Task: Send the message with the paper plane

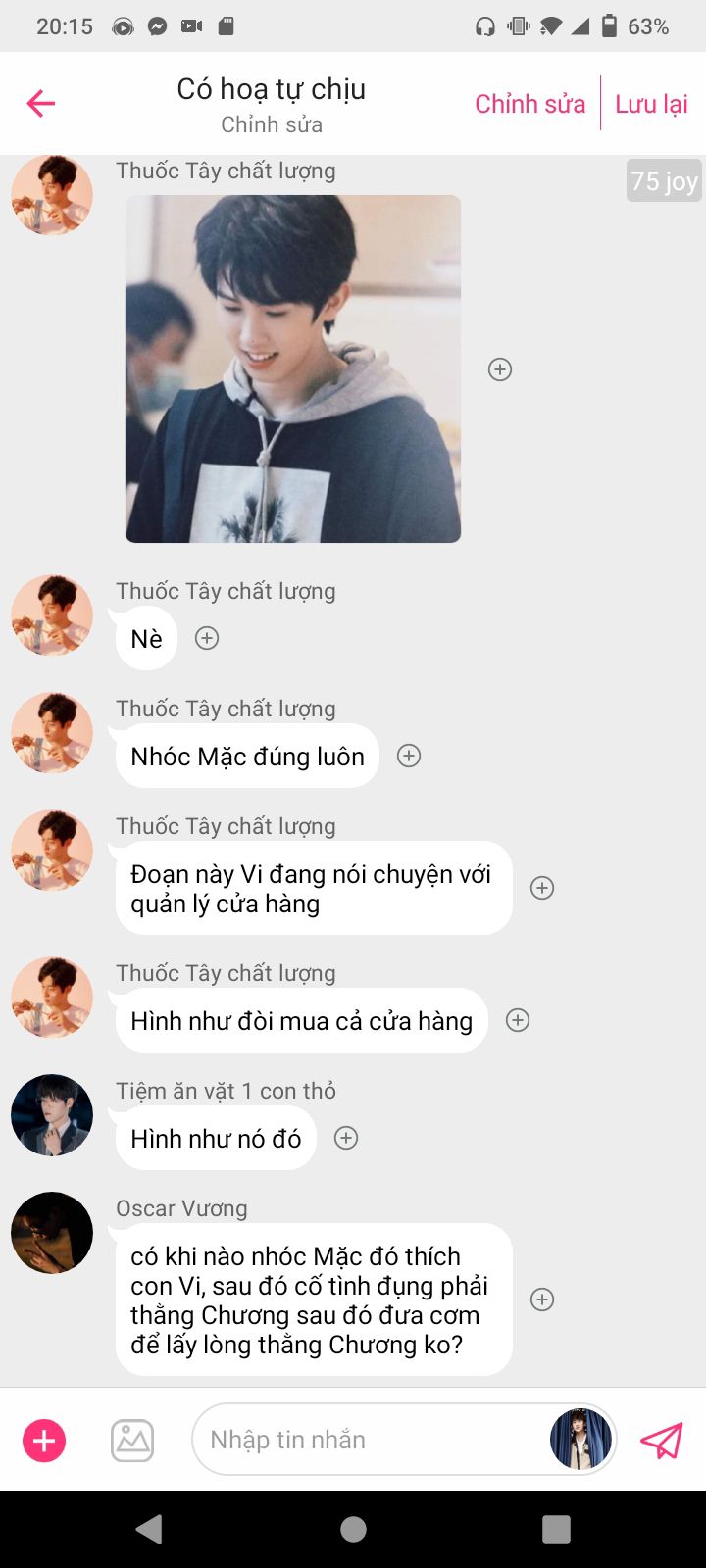Action: (x=662, y=1441)
